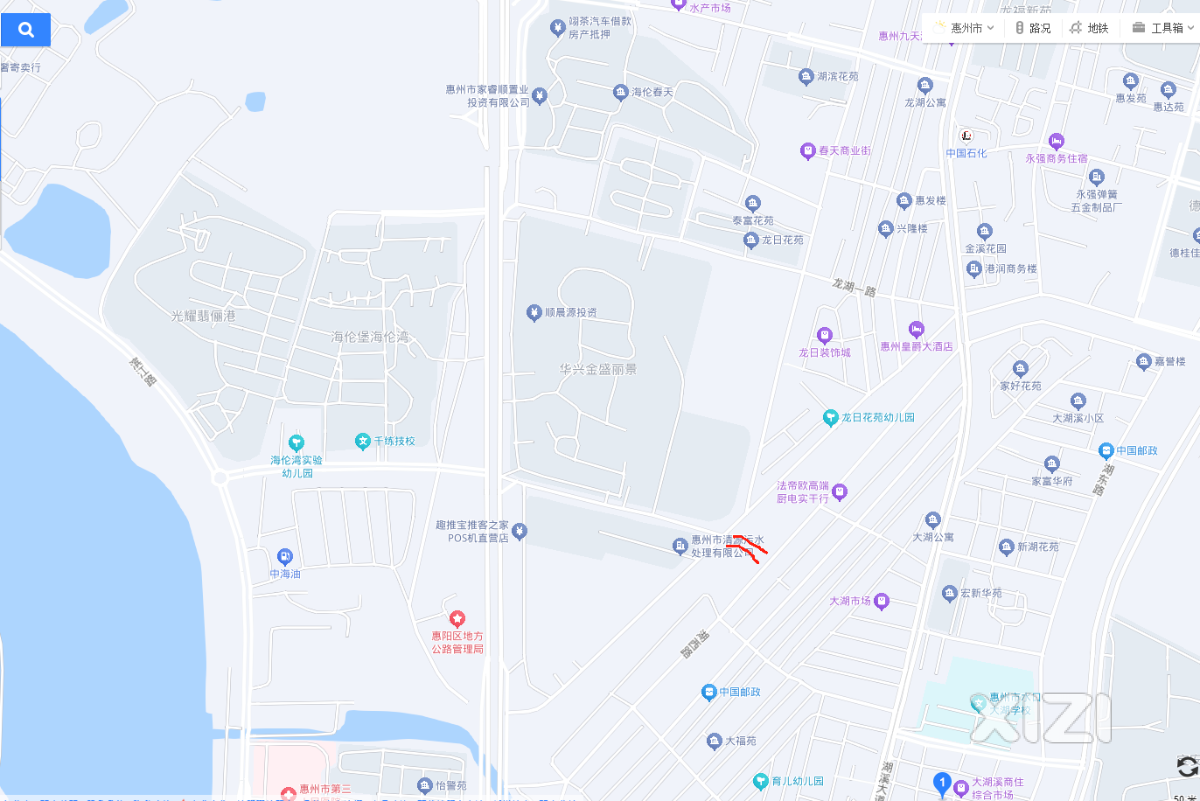Toggle the 路况 traffic layer
The height and width of the screenshot is (801, 1200).
pyautogui.click(x=1033, y=28)
